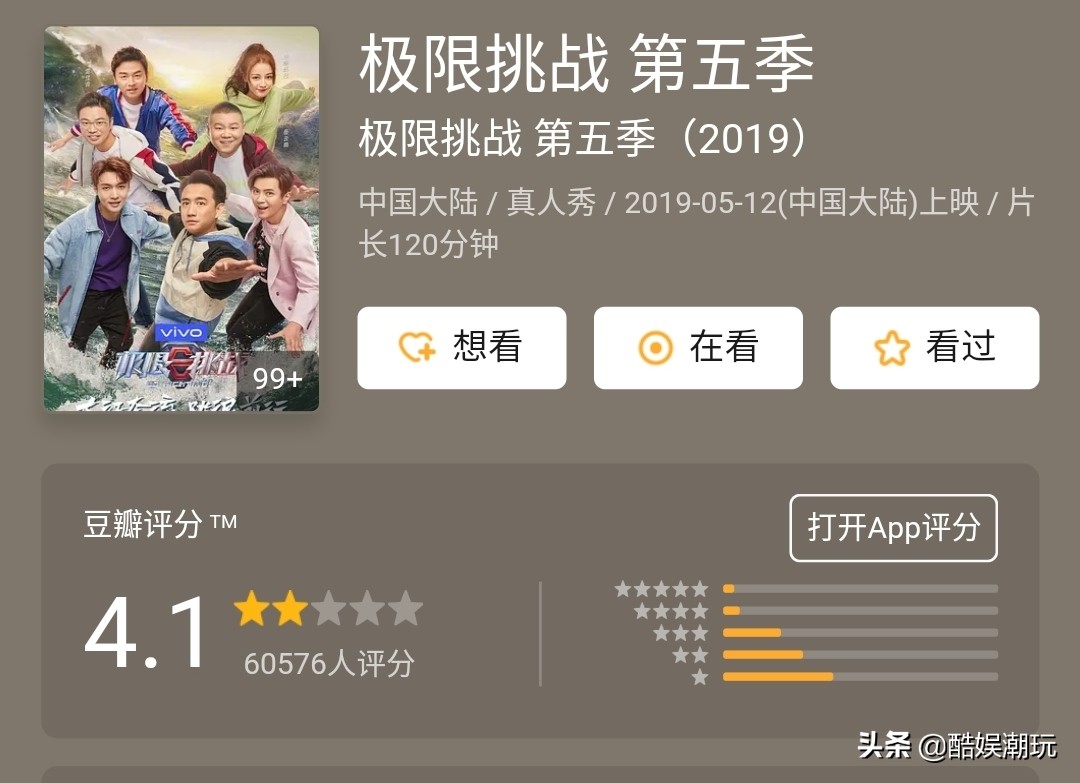The height and width of the screenshot is (783, 1080).
Task: Mark the show as 看过
Action: [934, 348]
